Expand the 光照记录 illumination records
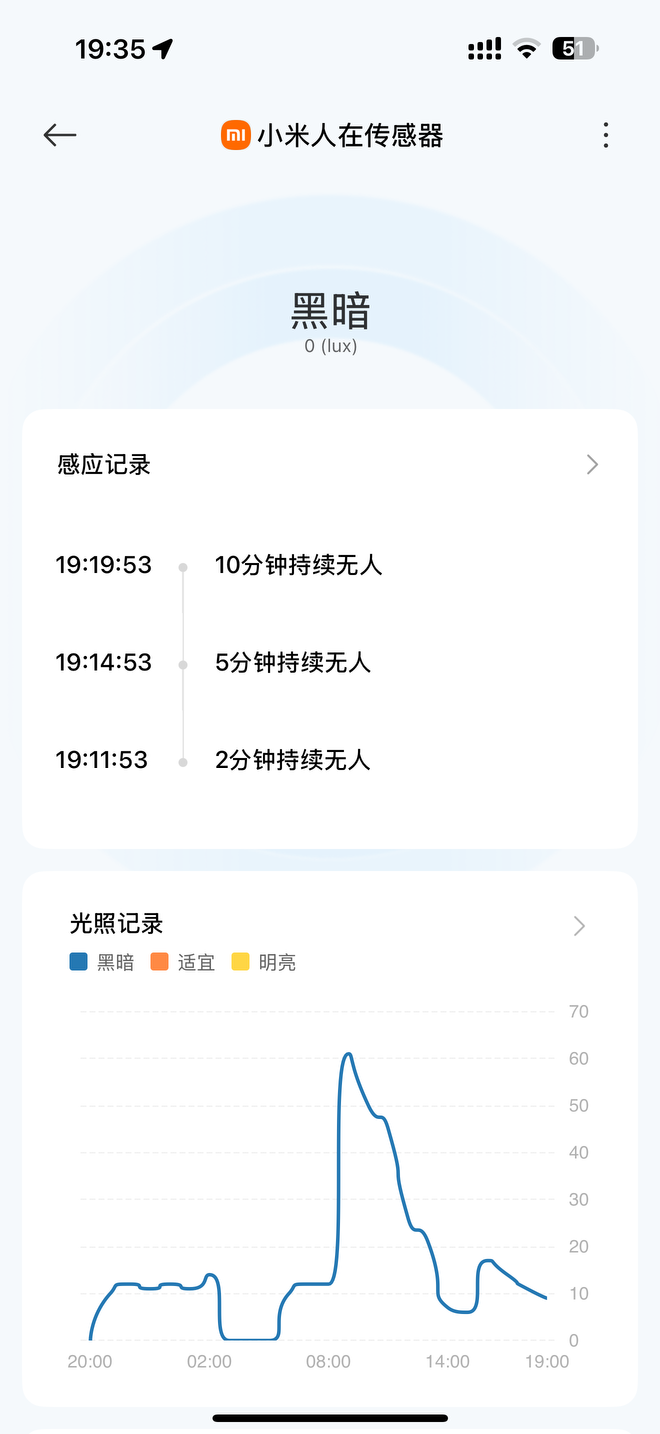 [x=579, y=925]
